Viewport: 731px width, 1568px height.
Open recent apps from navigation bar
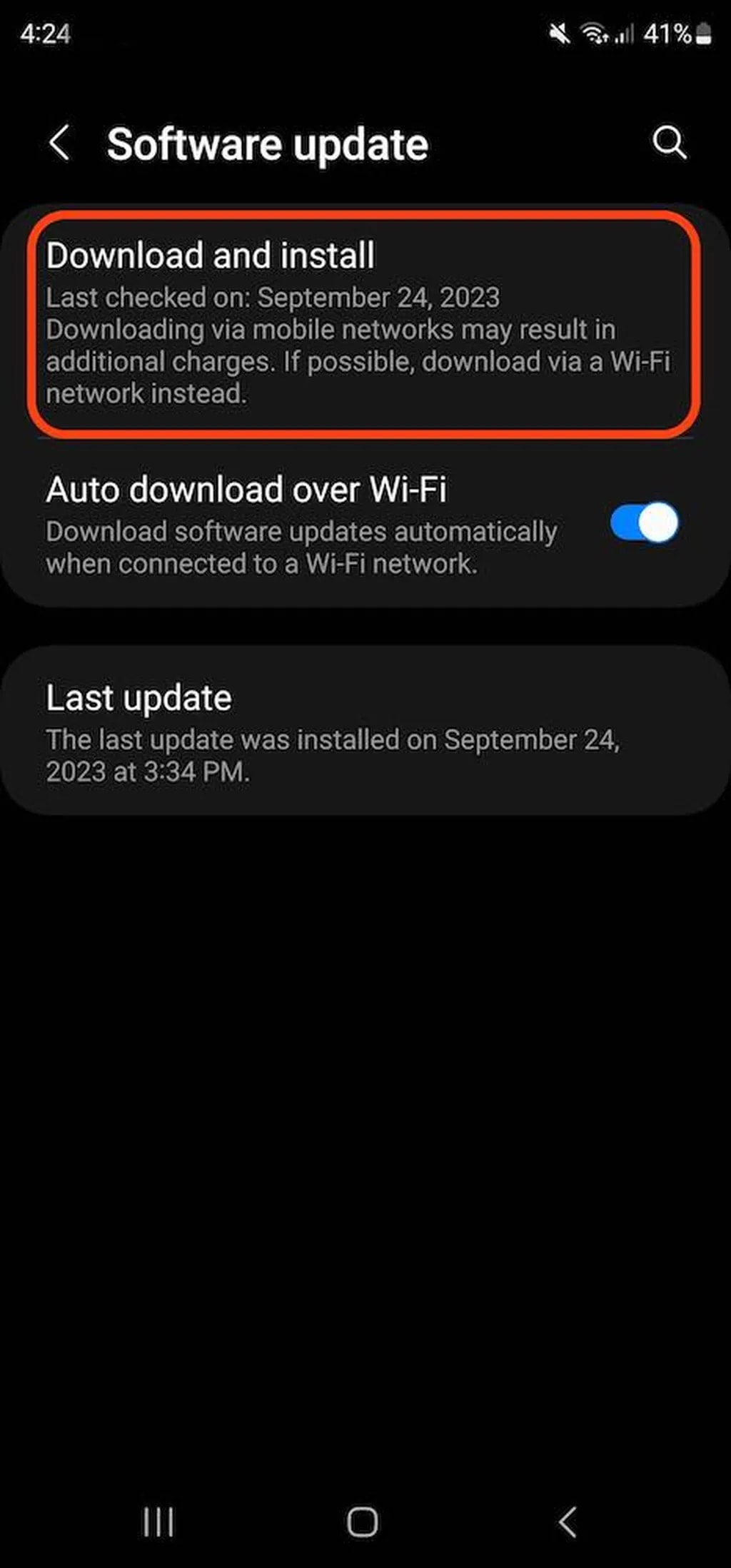[158, 1522]
